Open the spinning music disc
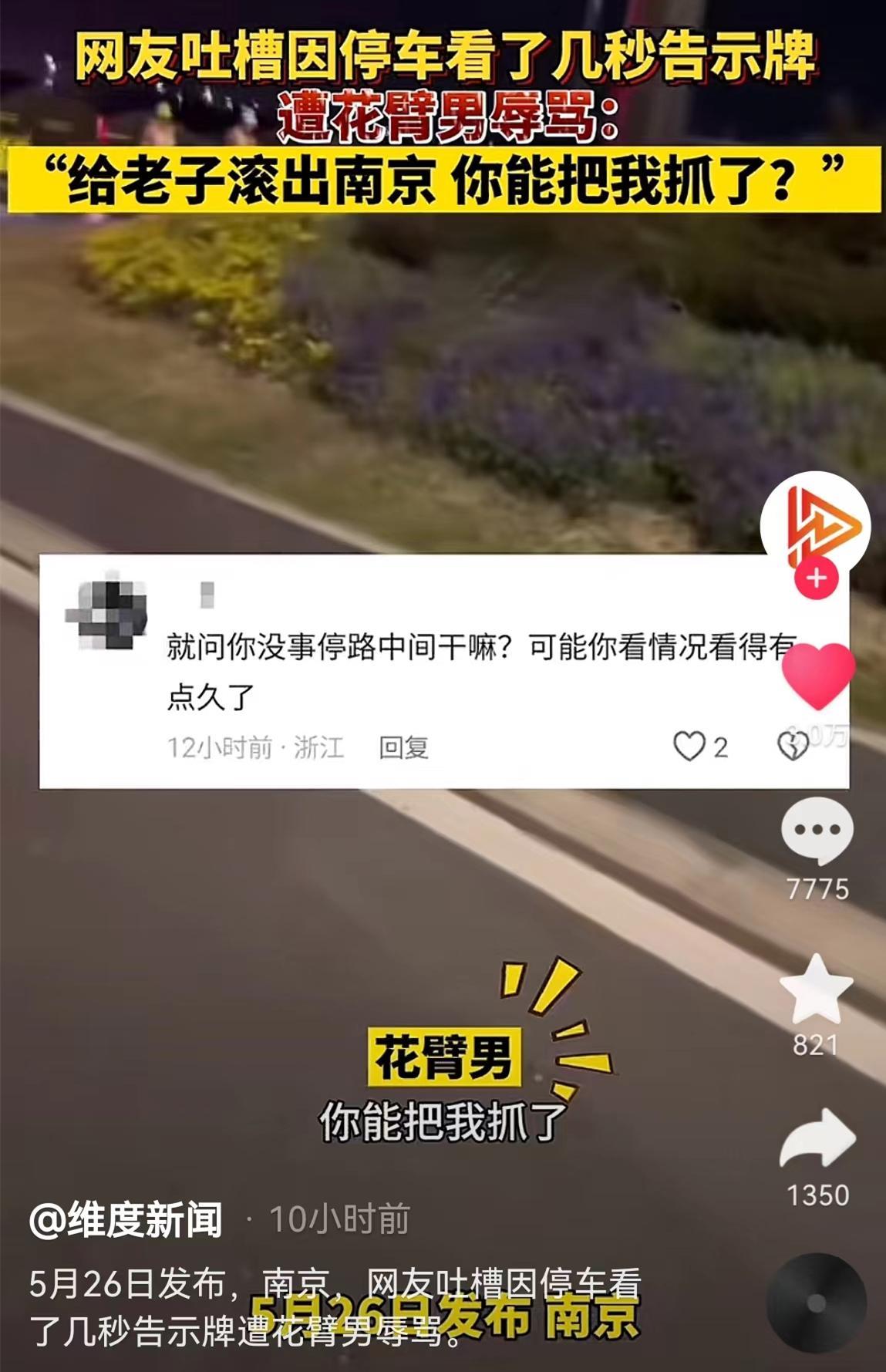This screenshot has height=1372, width=886. point(817,1303)
